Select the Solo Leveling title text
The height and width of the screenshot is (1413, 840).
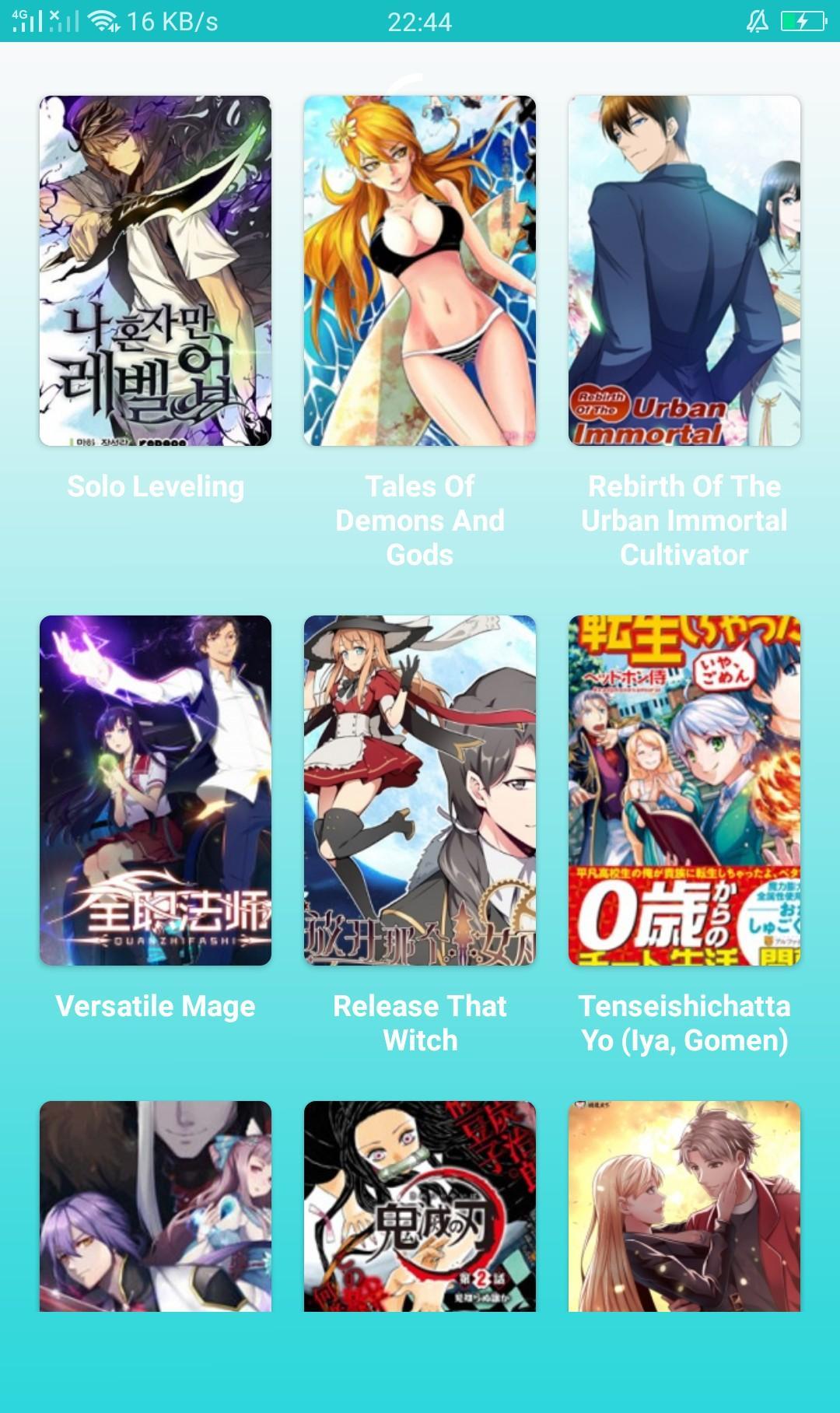(x=156, y=486)
